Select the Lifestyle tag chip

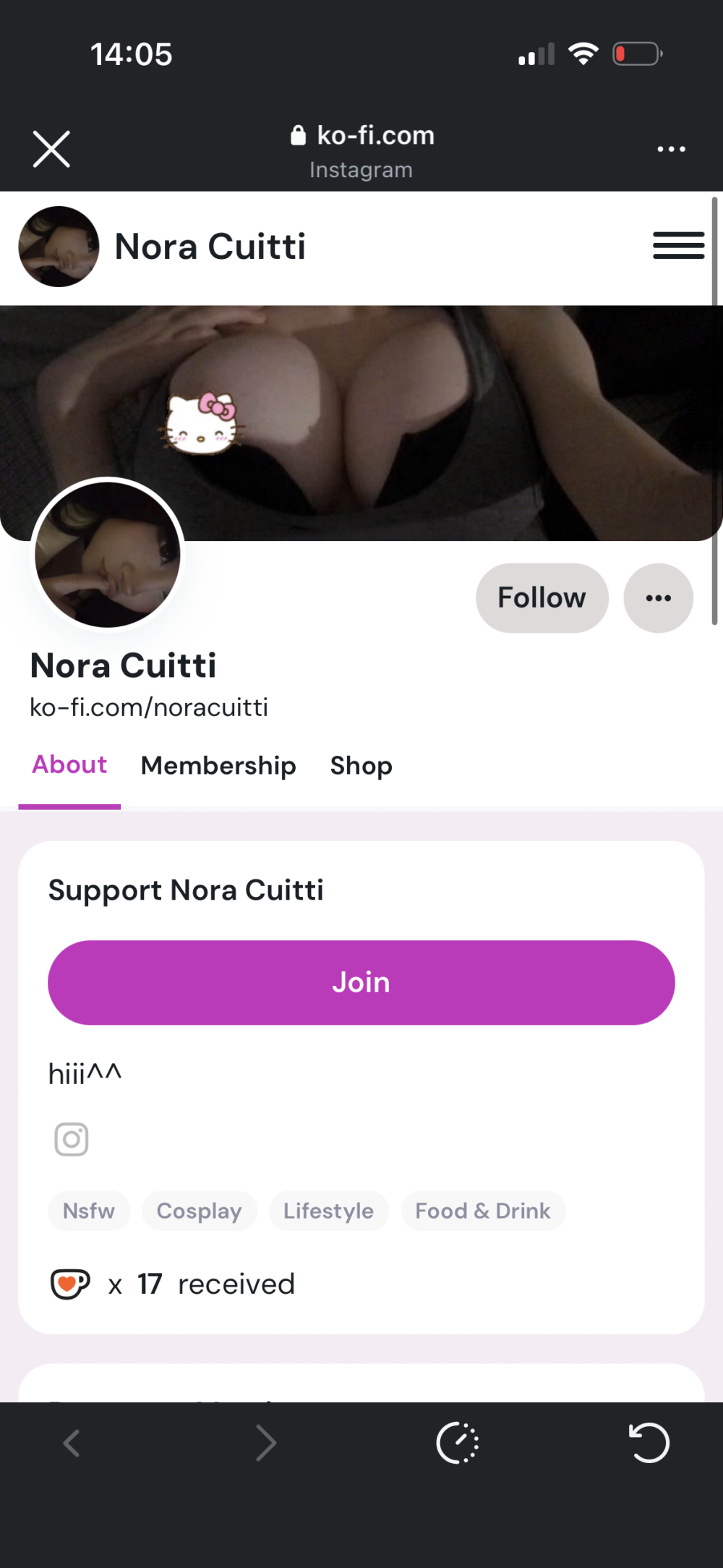[x=328, y=1211]
